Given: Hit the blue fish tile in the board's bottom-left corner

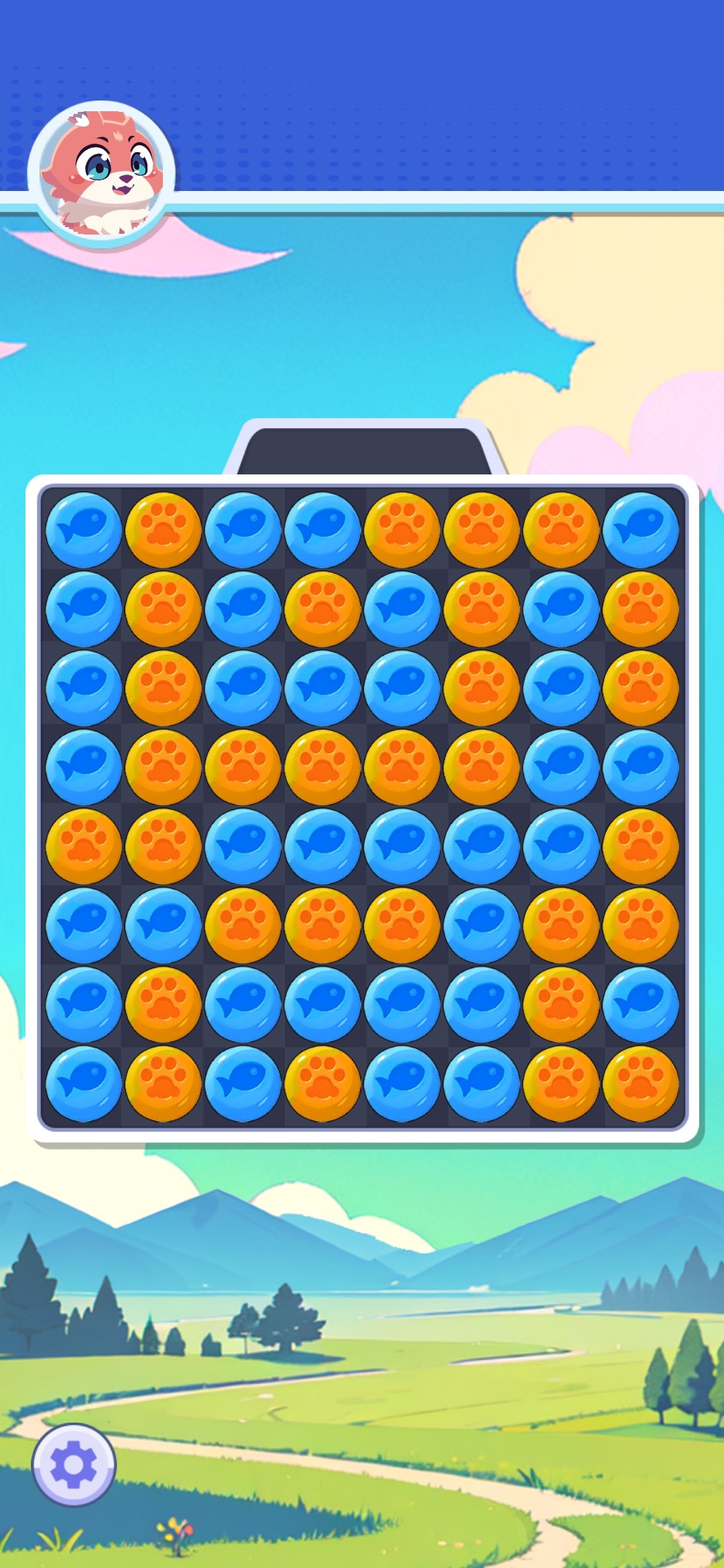Looking at the screenshot, I should 84,1084.
